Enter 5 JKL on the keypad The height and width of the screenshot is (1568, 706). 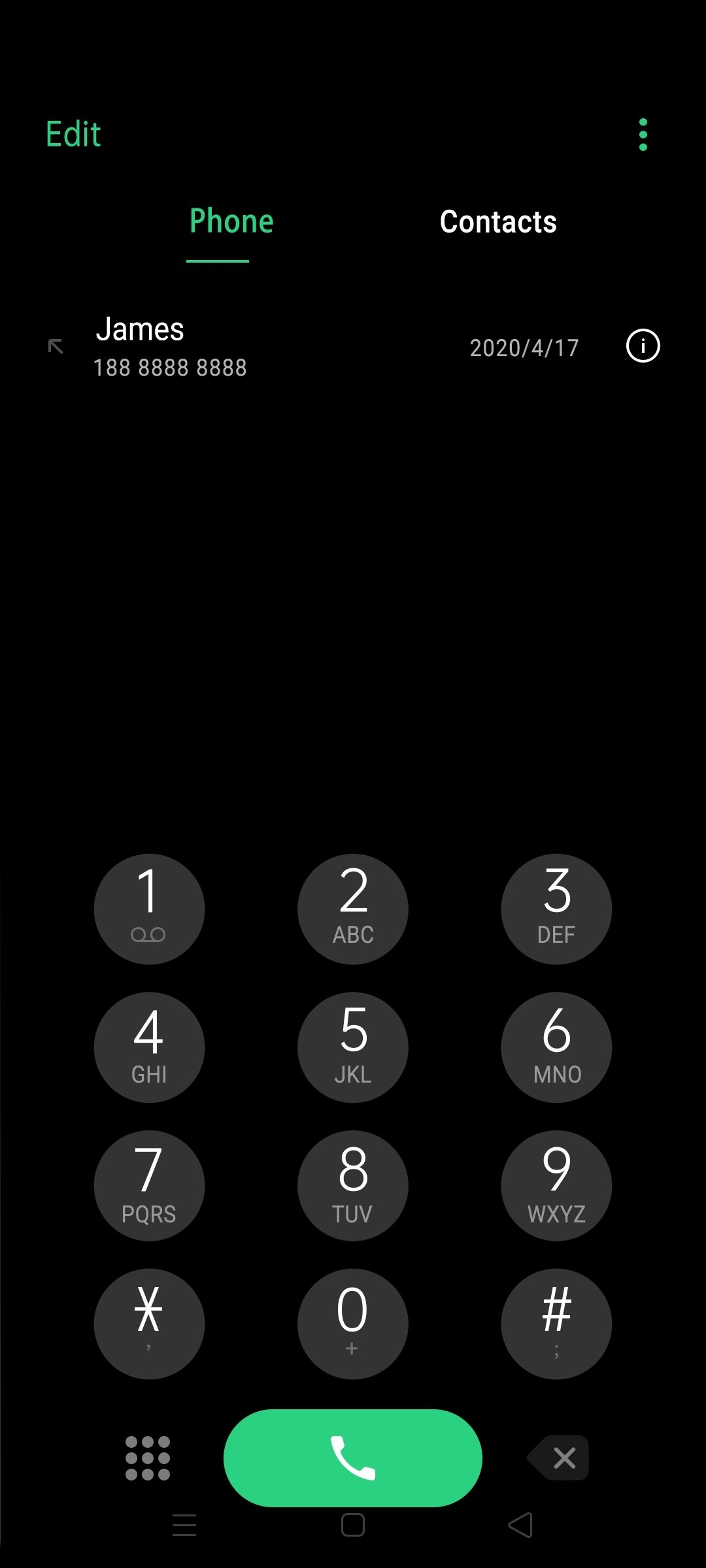353,1047
